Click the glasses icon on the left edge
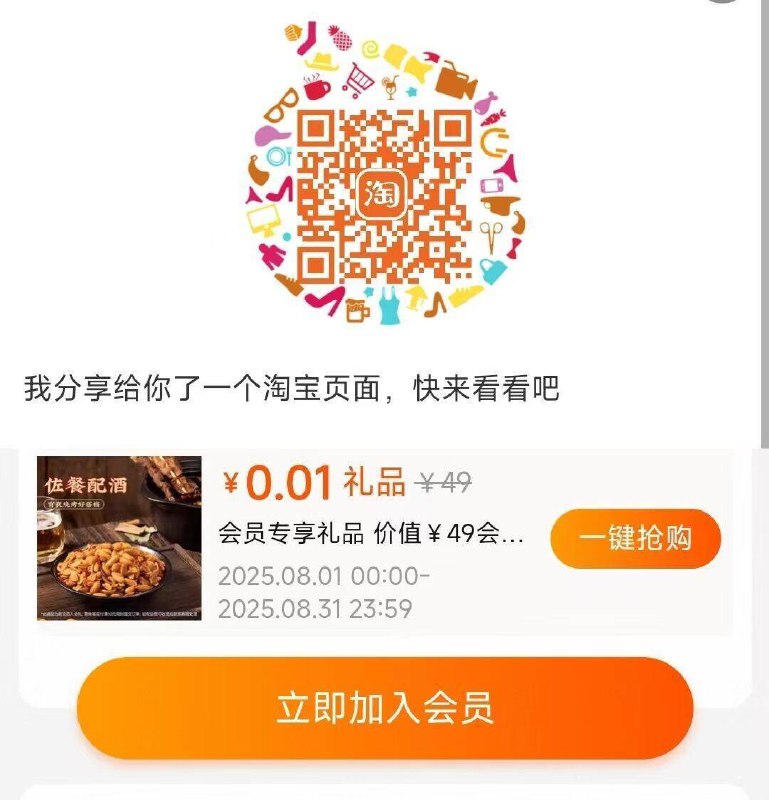This screenshot has height=800, width=769. (x=281, y=106)
